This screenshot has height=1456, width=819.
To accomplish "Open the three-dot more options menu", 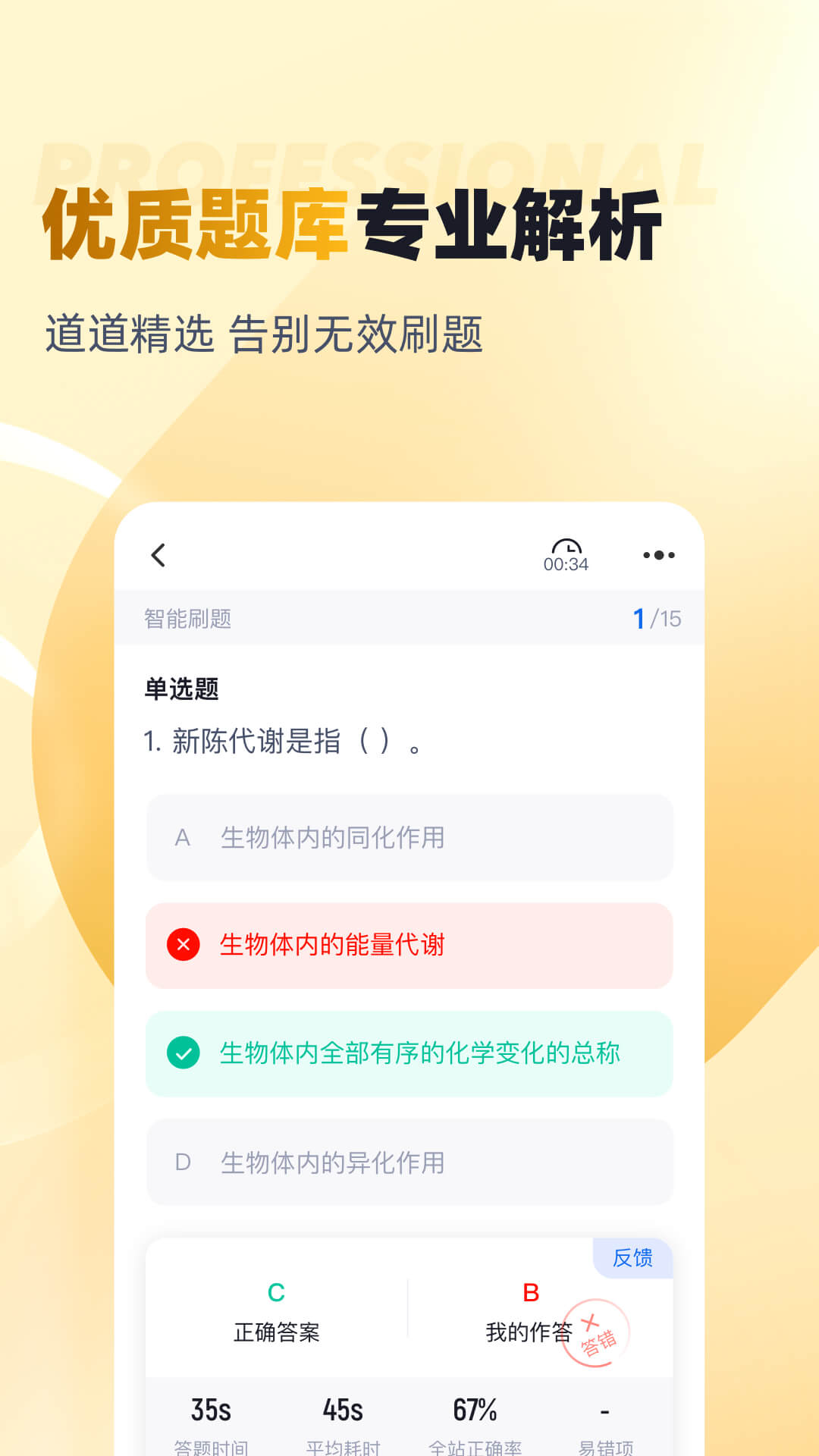I will click(x=658, y=555).
